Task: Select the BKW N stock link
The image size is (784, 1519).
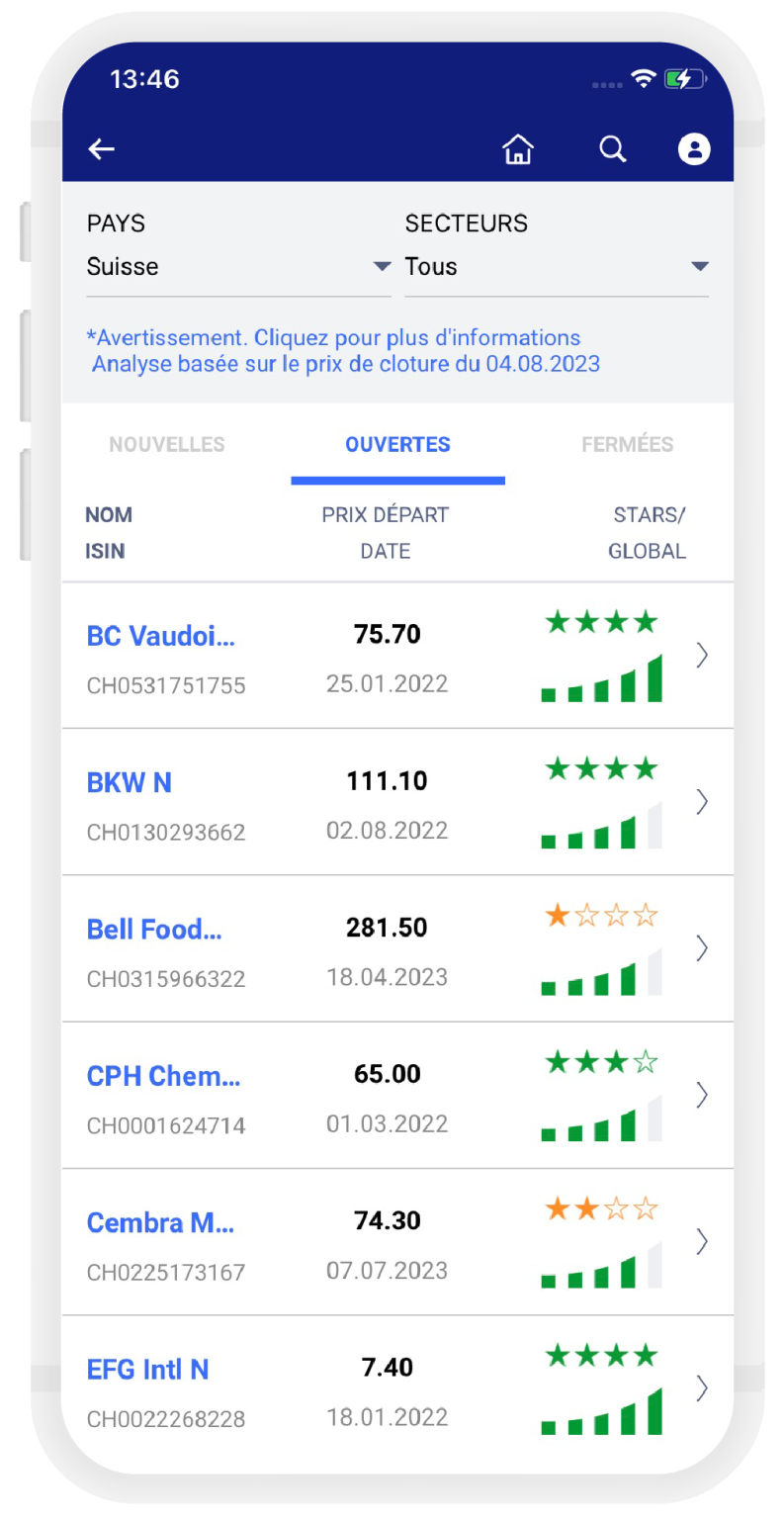Action: click(x=130, y=782)
